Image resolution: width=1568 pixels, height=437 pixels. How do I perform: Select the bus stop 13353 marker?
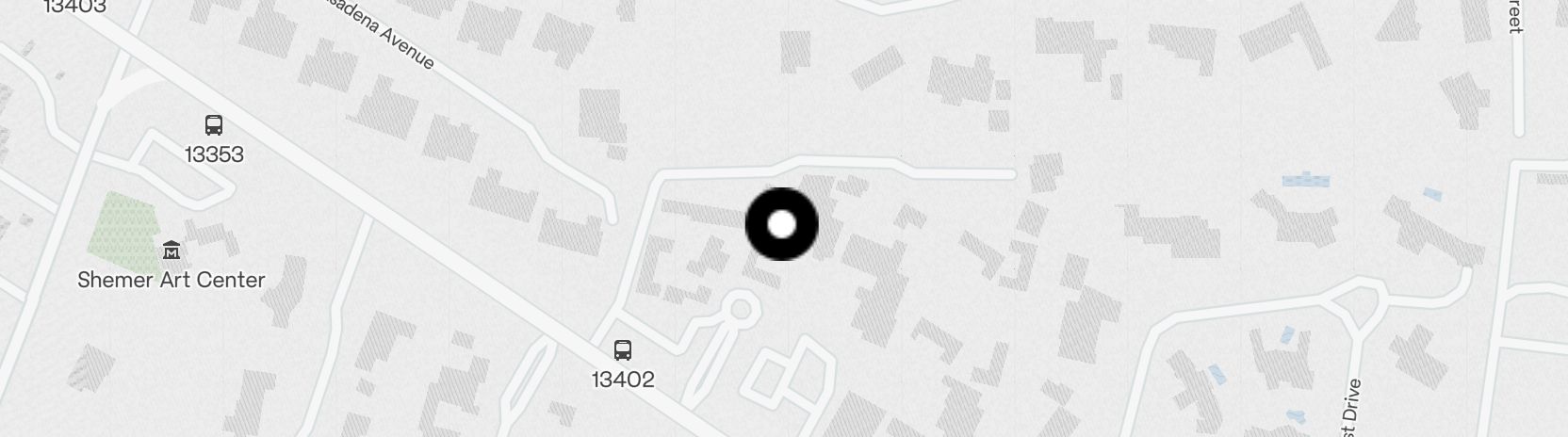[x=214, y=125]
